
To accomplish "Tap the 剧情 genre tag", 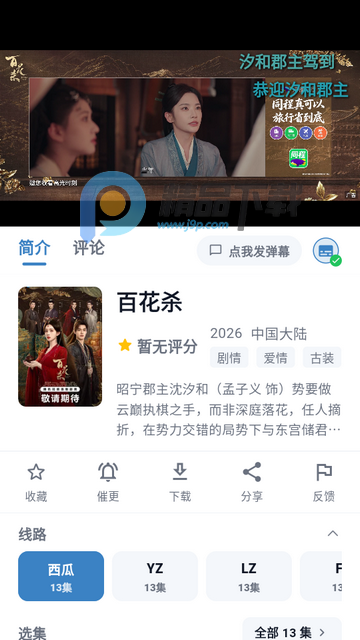I will pyautogui.click(x=229, y=358).
